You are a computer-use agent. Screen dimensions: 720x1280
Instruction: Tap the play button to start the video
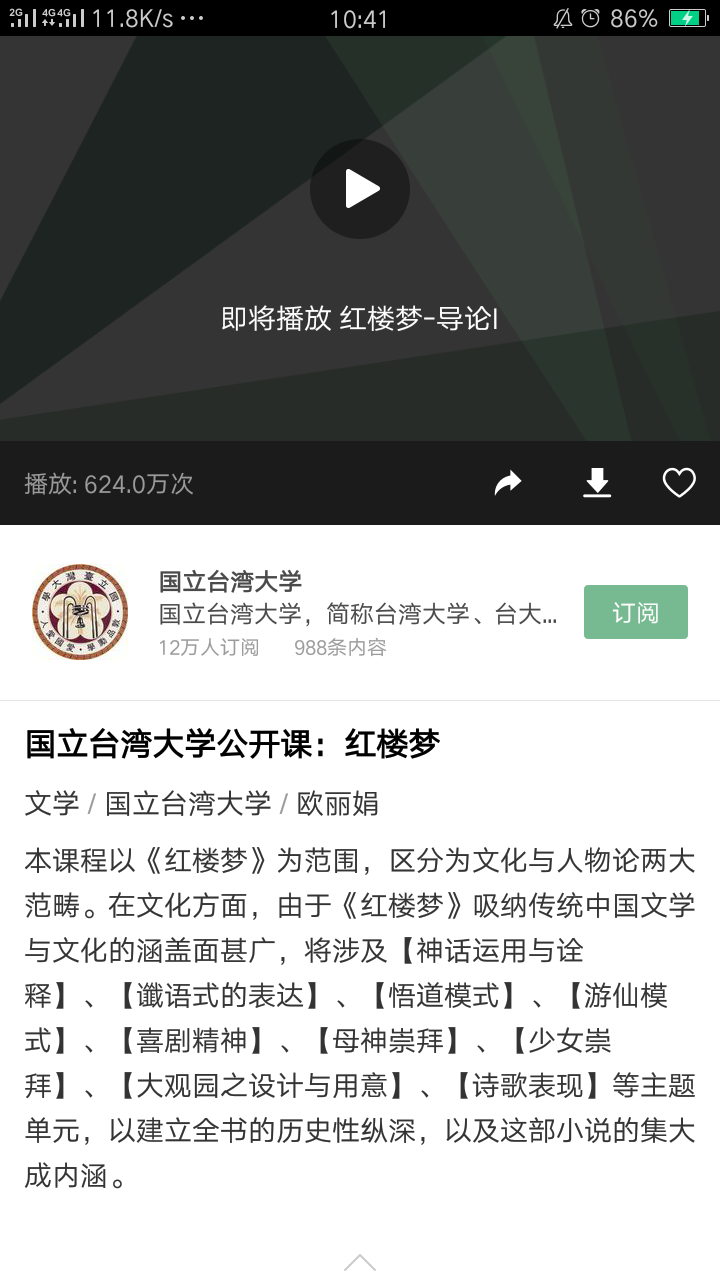360,188
